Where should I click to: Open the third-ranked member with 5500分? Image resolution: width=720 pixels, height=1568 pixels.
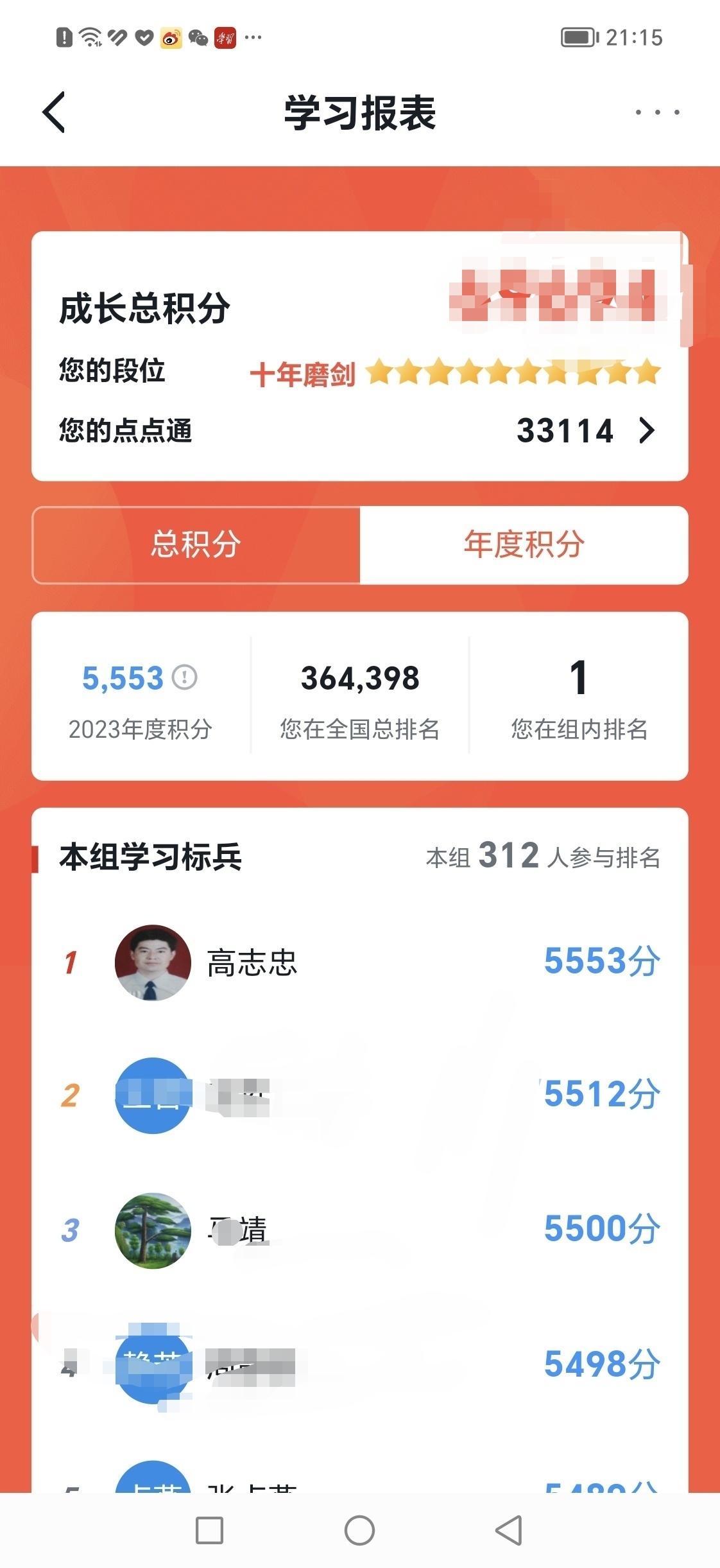[359, 1230]
